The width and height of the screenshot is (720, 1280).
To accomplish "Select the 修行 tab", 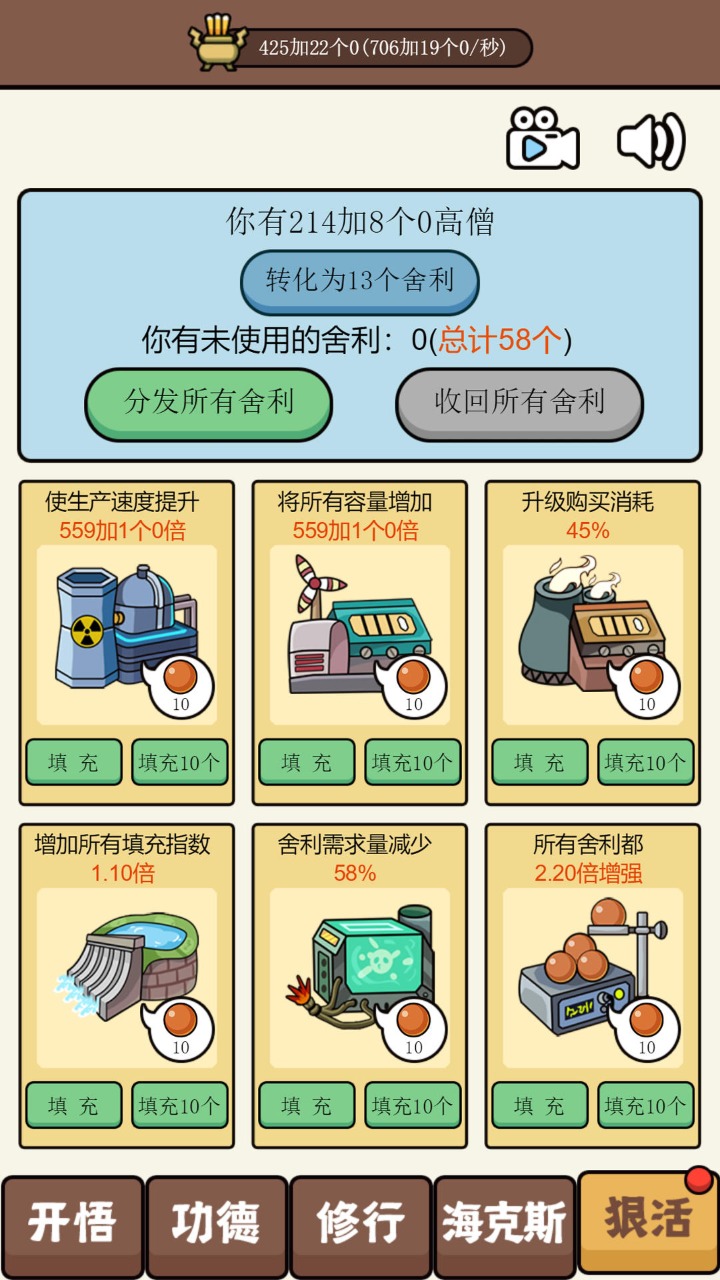I will (360, 1224).
